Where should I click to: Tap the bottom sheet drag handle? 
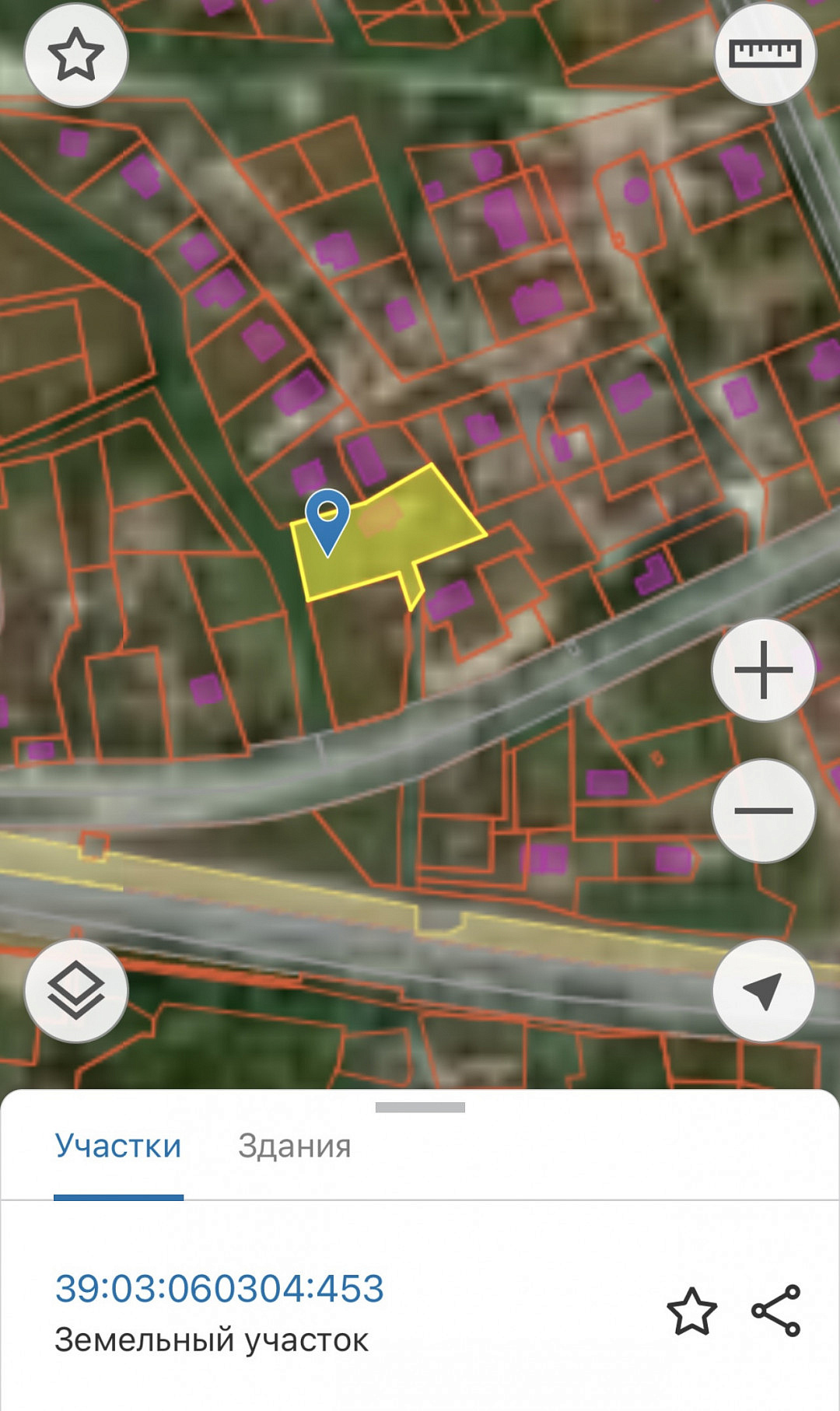[x=420, y=1107]
